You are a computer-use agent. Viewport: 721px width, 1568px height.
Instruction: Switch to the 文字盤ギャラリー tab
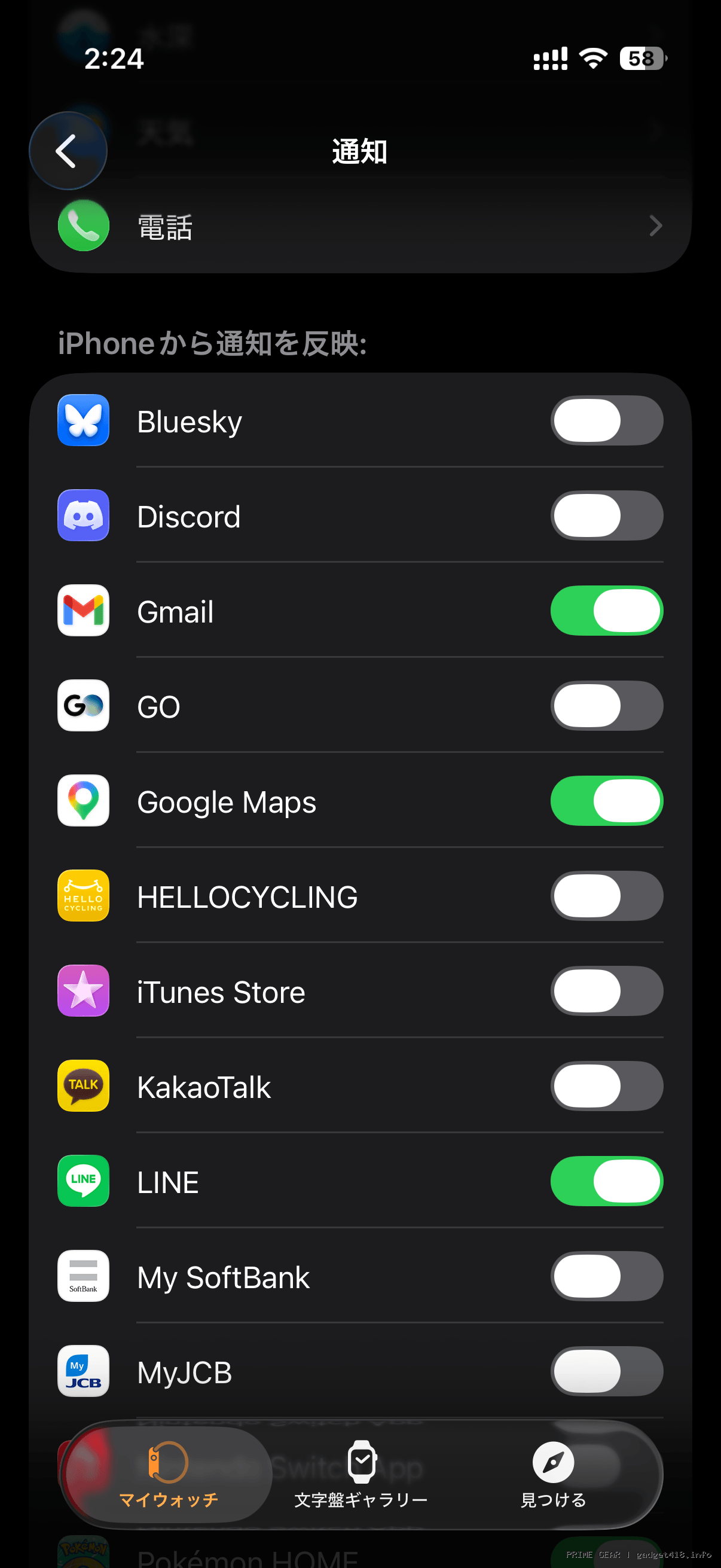361,1474
